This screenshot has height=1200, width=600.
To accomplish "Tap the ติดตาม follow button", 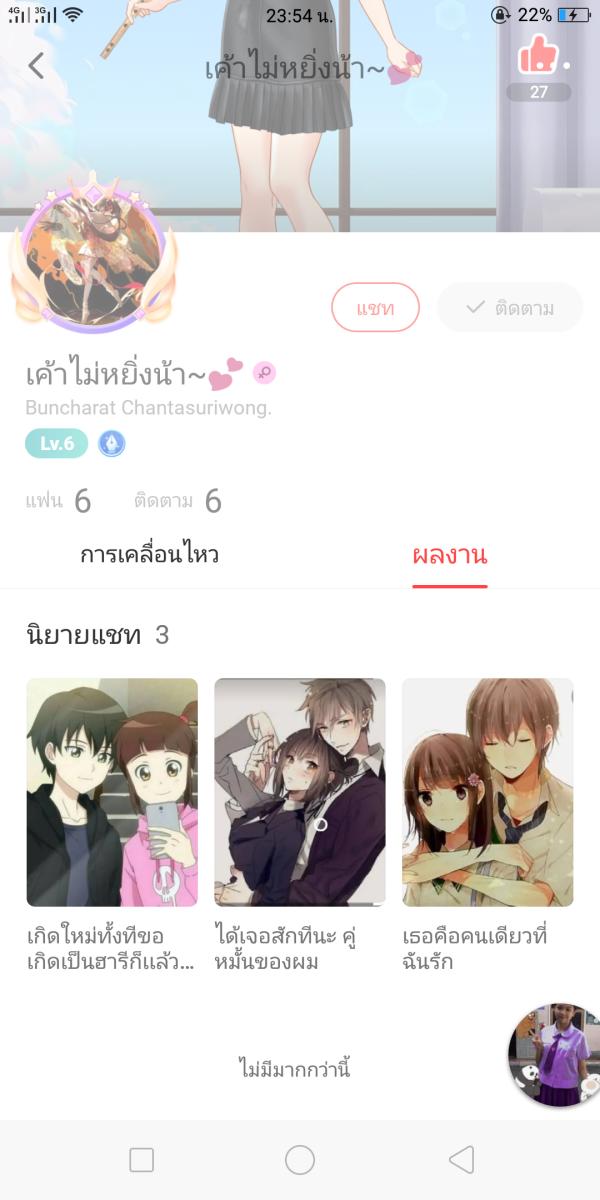I will (510, 307).
